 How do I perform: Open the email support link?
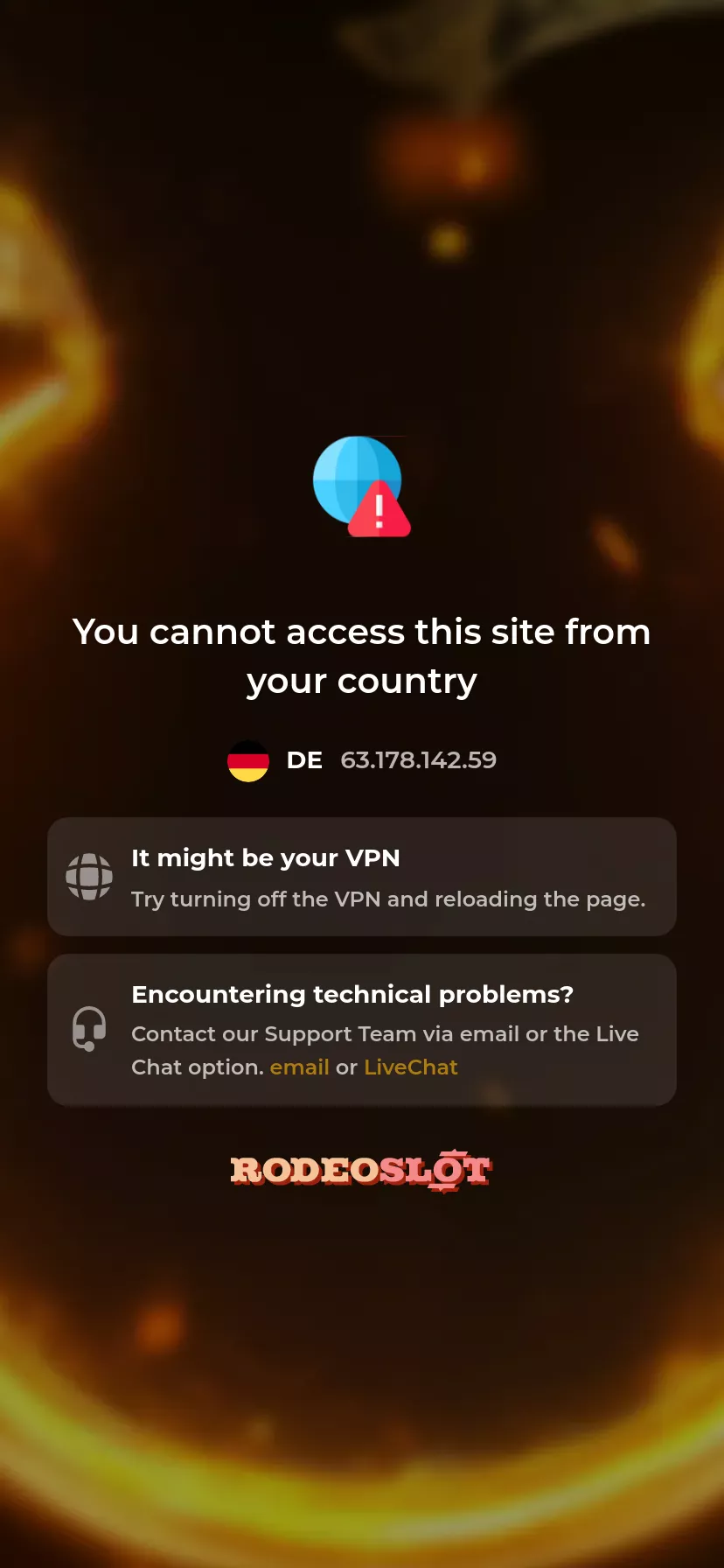pyautogui.click(x=299, y=1067)
